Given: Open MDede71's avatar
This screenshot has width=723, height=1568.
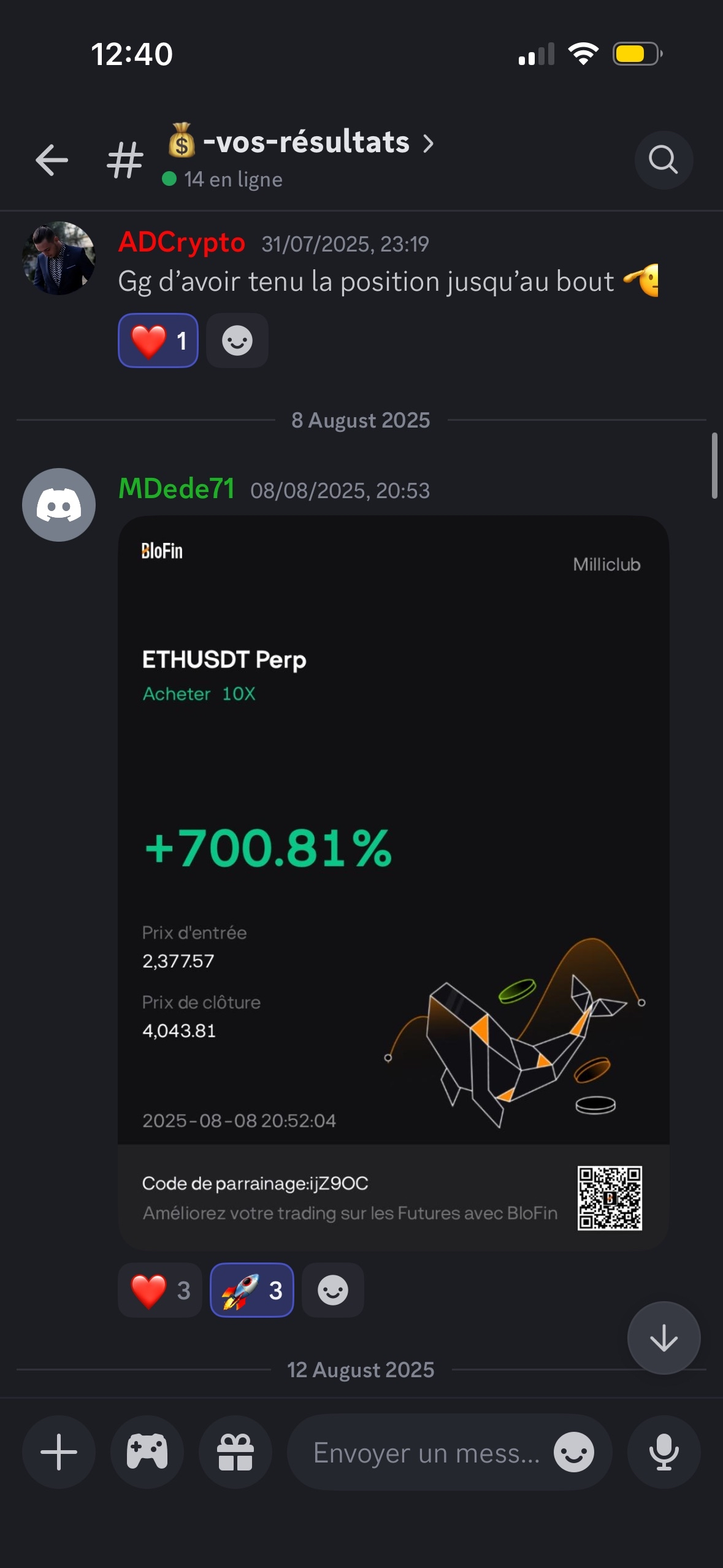Looking at the screenshot, I should 59,505.
